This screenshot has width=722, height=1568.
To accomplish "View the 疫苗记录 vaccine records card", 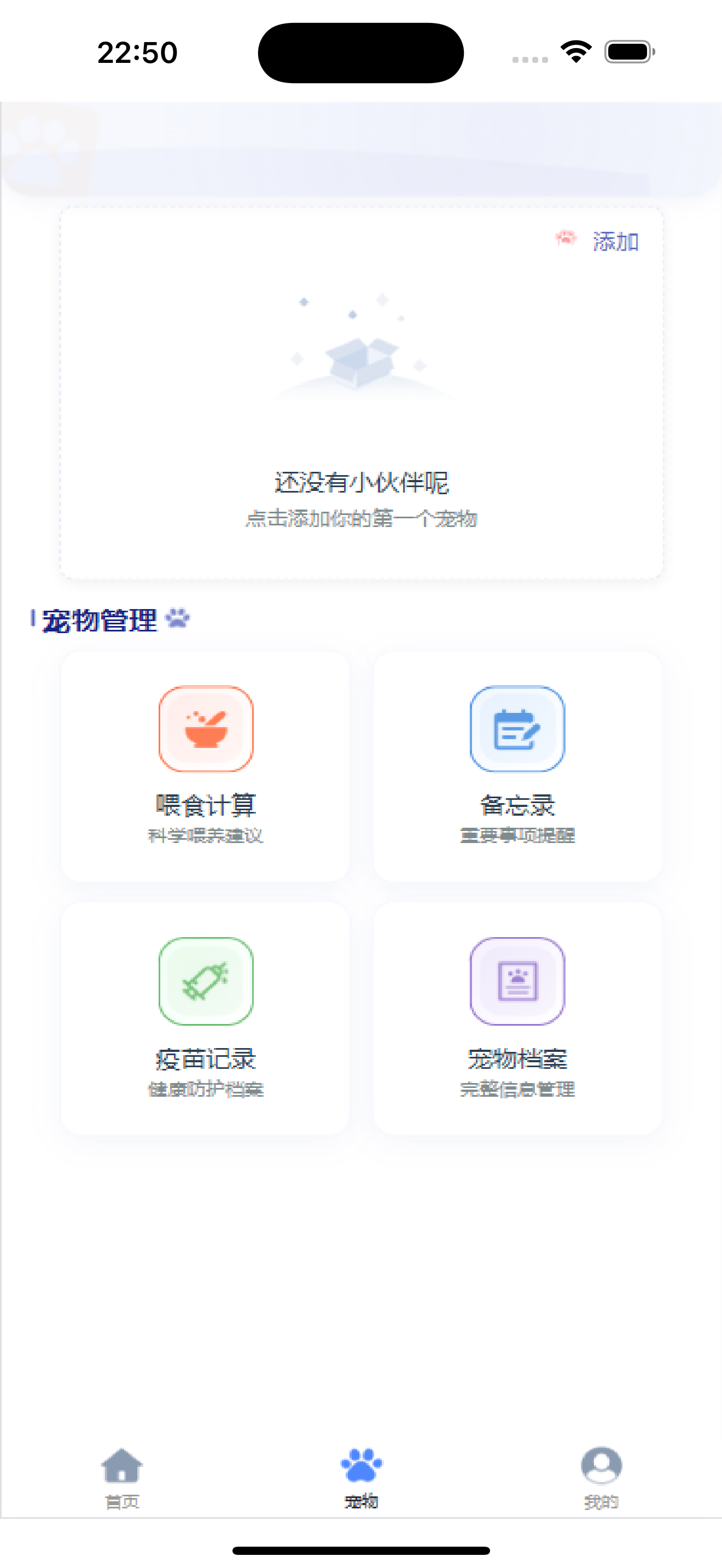I will coord(206,1018).
